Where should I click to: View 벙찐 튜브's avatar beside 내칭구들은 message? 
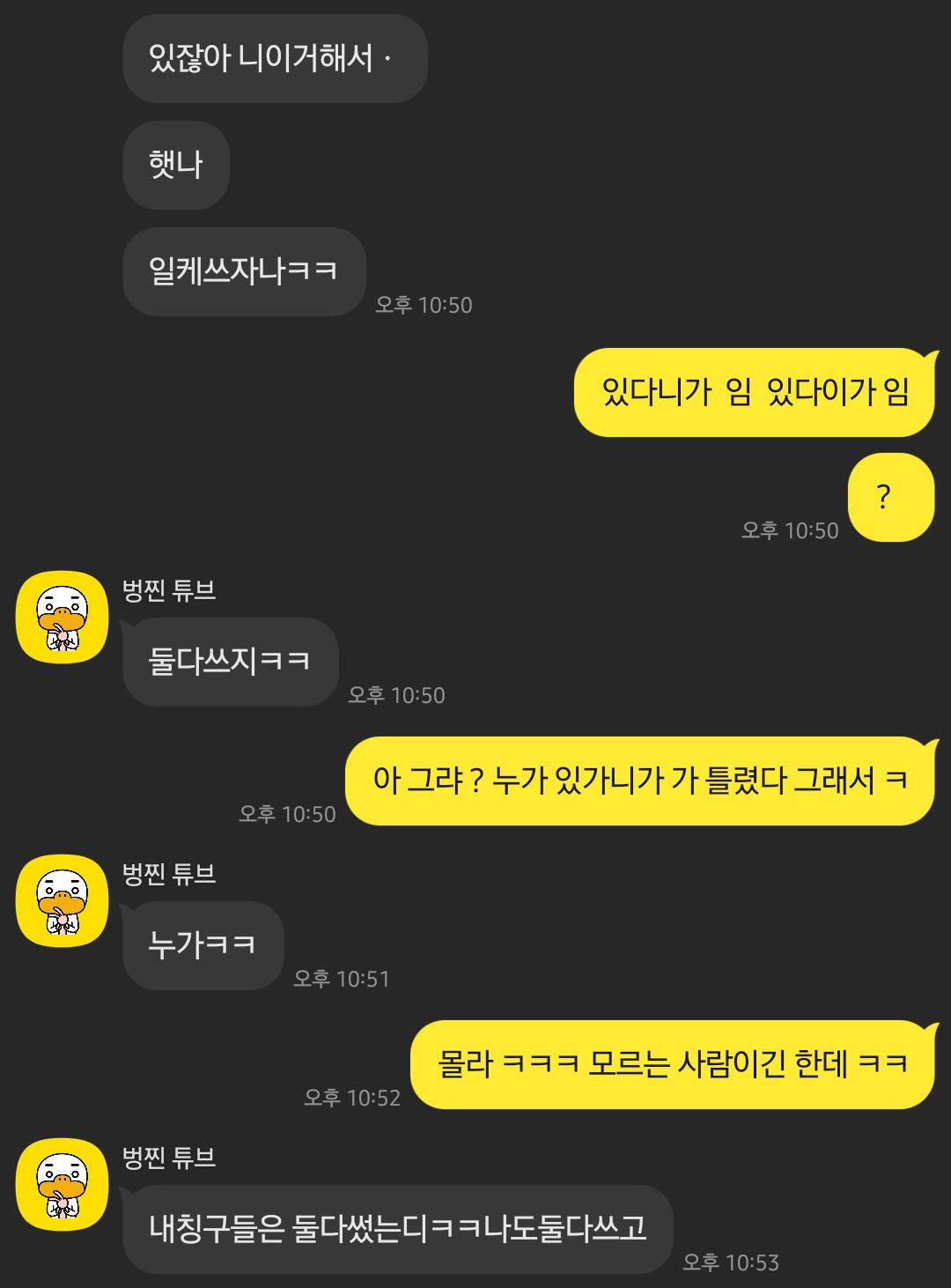pos(62,1184)
